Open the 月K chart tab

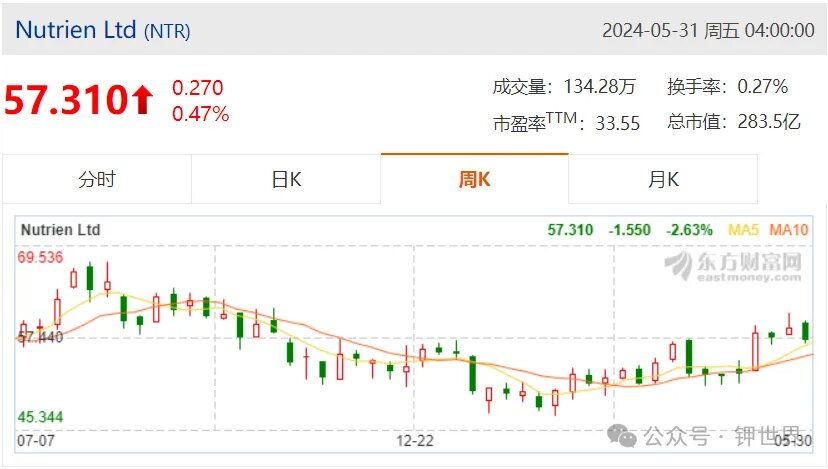click(663, 180)
